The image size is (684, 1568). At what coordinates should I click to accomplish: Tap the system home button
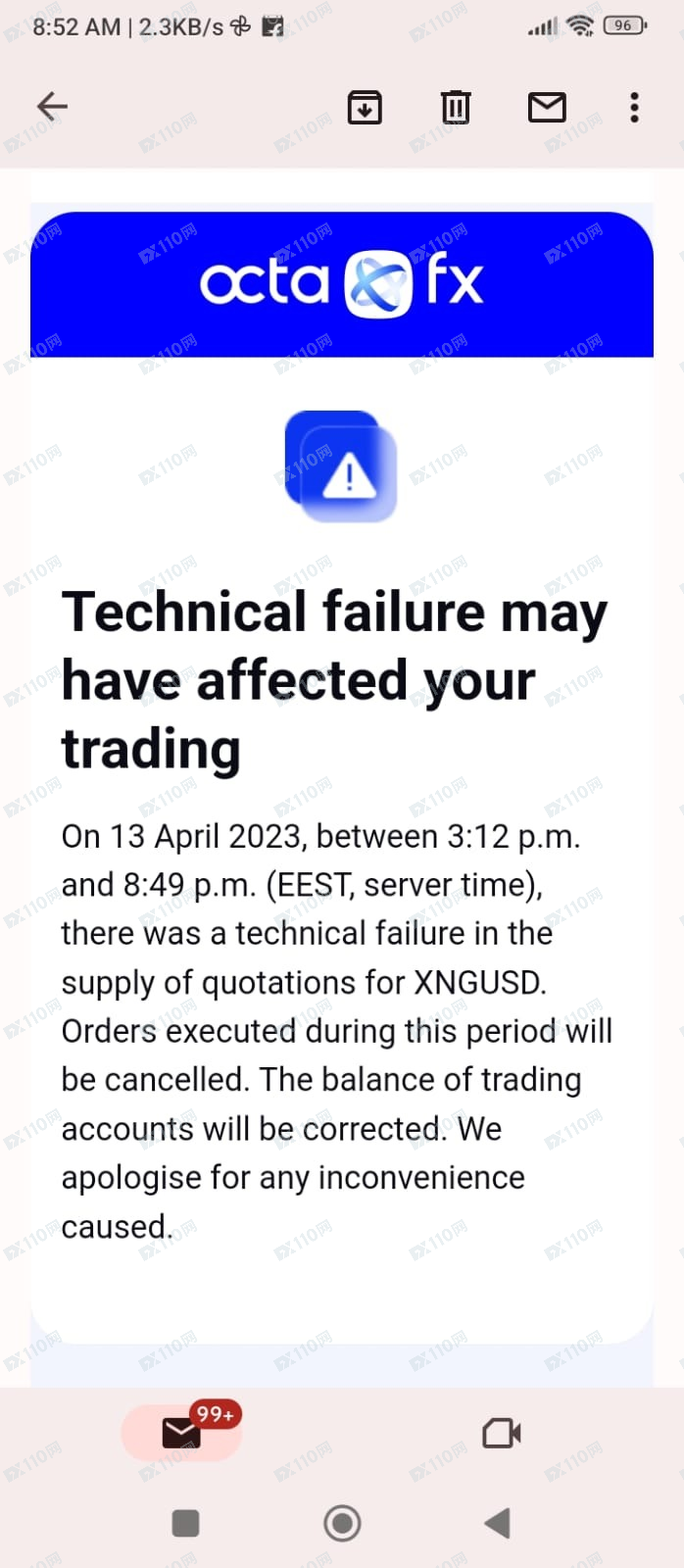(x=342, y=1523)
